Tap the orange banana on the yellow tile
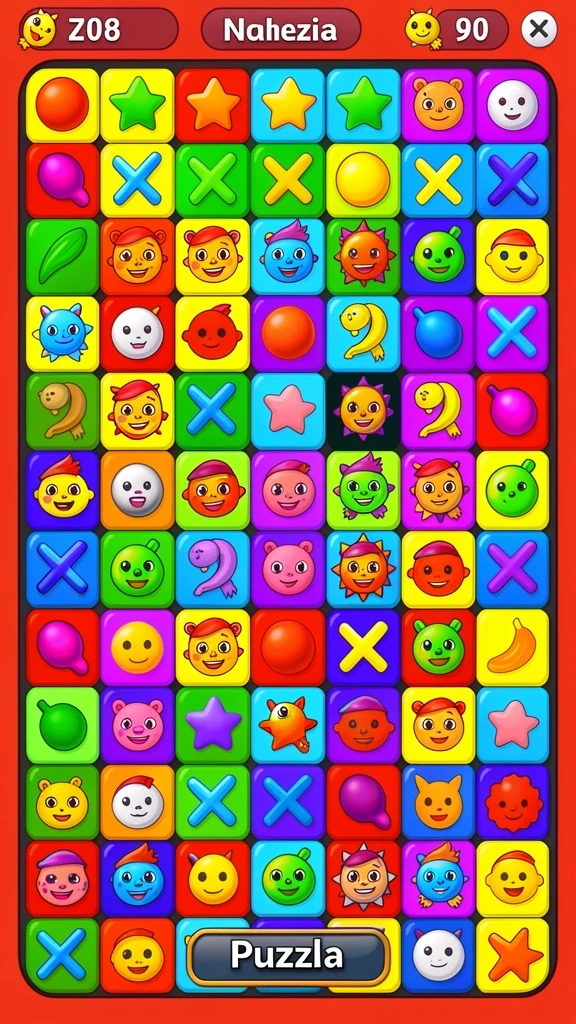Screen dimensions: 576x1024 tap(512, 647)
